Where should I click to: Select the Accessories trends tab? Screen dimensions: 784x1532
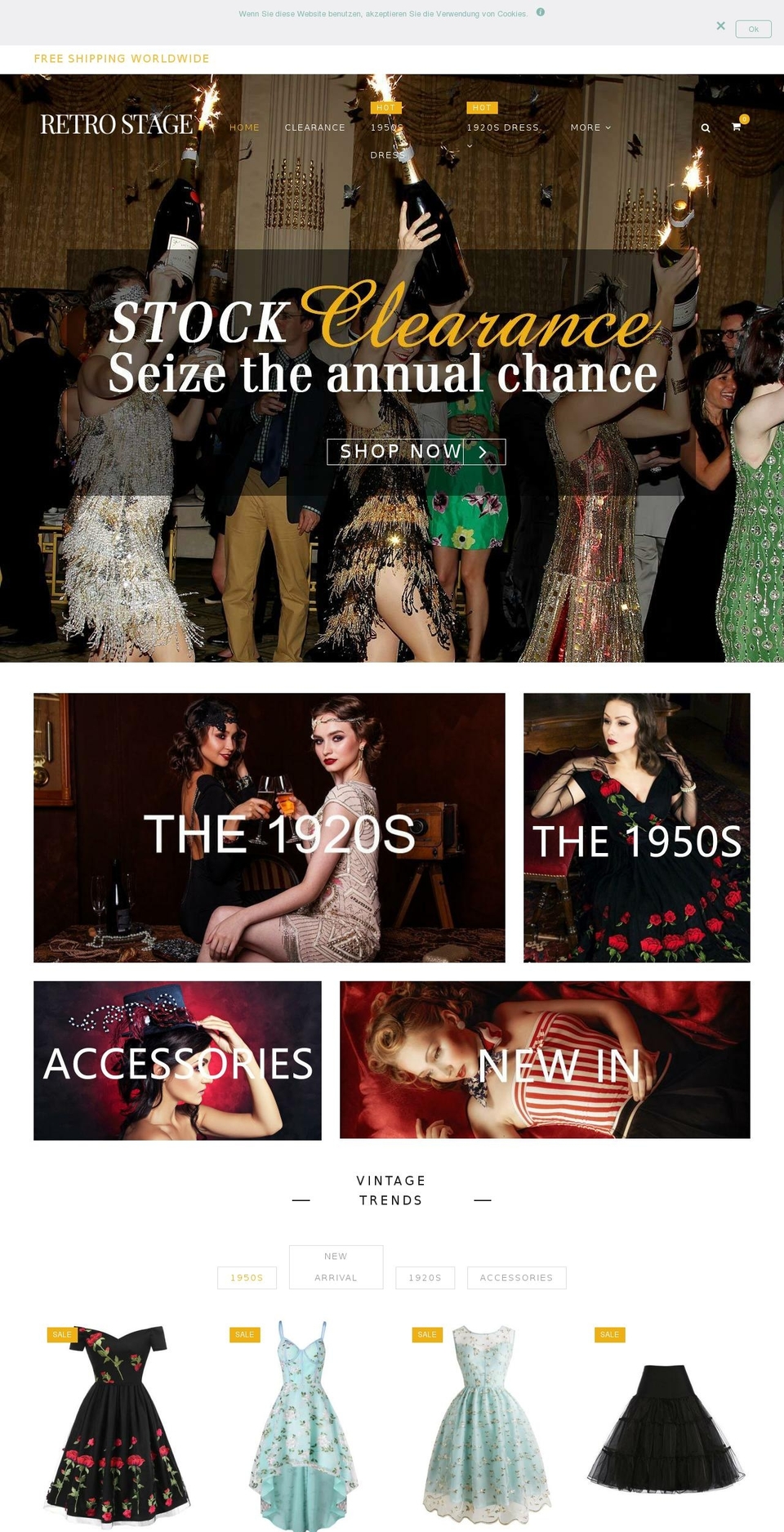click(516, 1278)
